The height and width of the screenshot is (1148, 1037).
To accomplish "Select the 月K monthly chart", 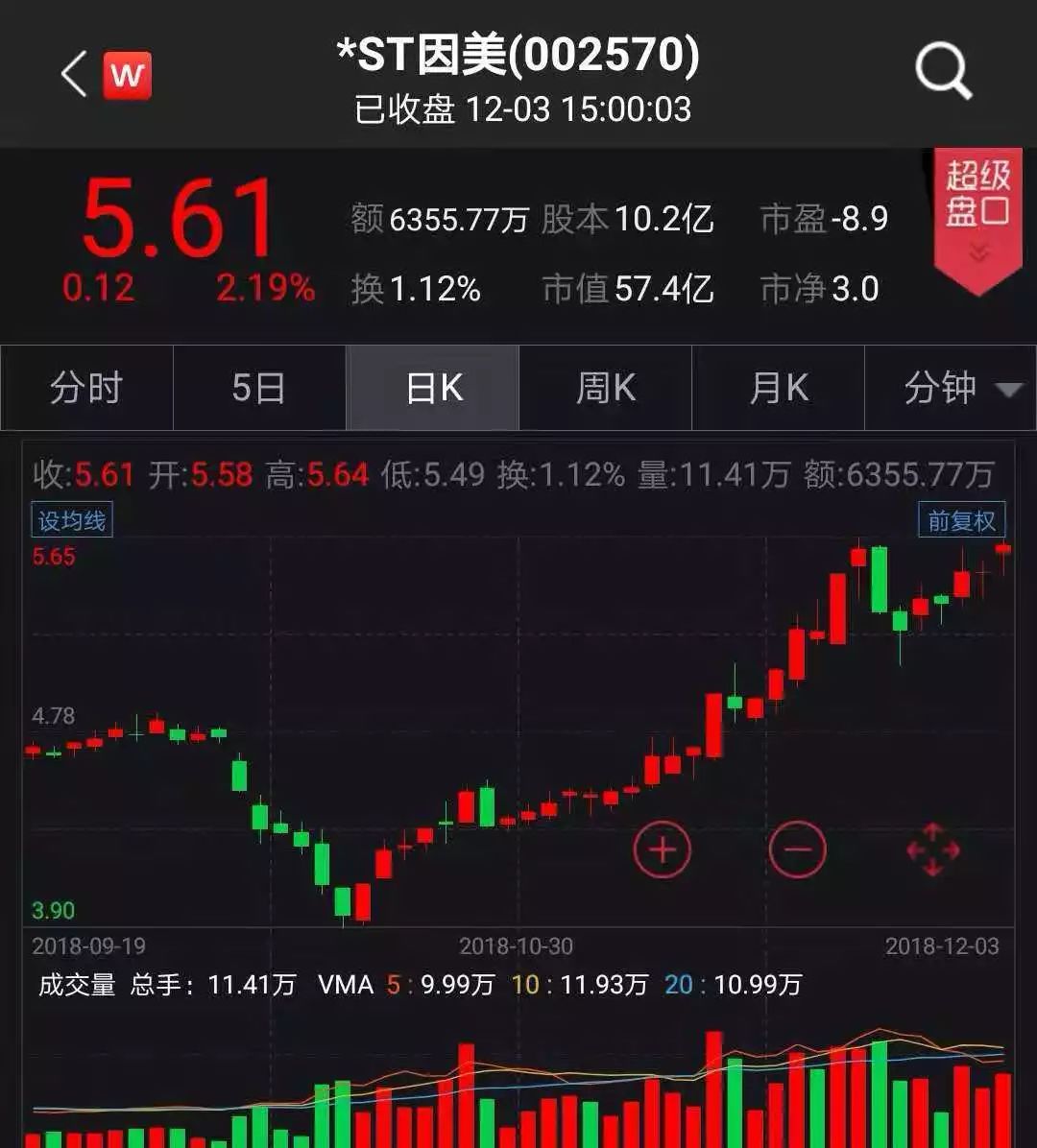I will (x=778, y=388).
